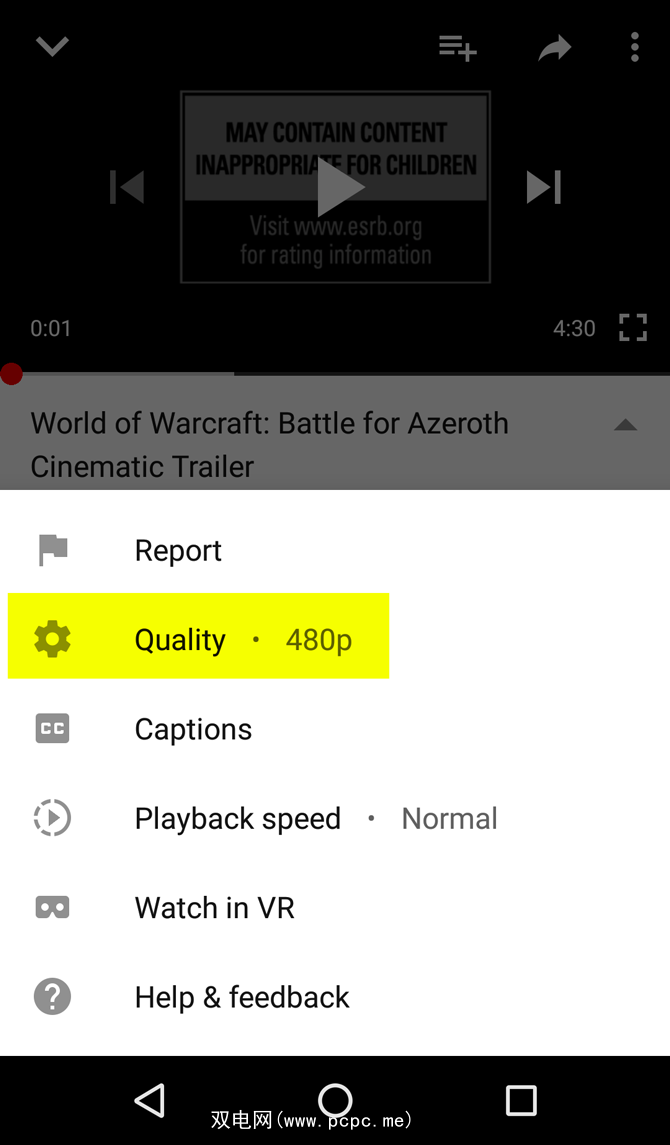This screenshot has width=670, height=1145.
Task: Open the Captions settings
Action: tap(193, 729)
